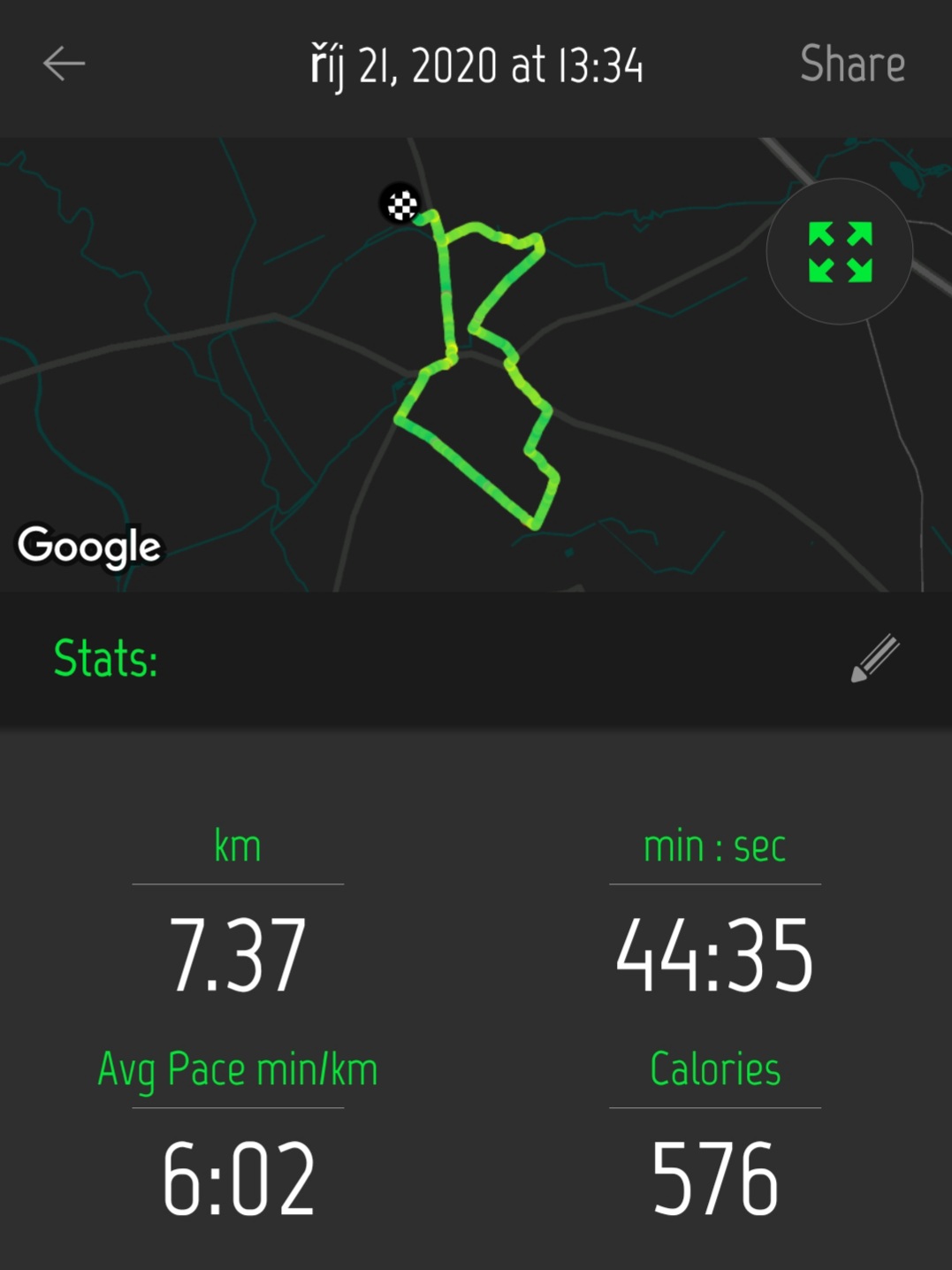
Task: Edit the run stats with the pencil
Action: tap(874, 659)
